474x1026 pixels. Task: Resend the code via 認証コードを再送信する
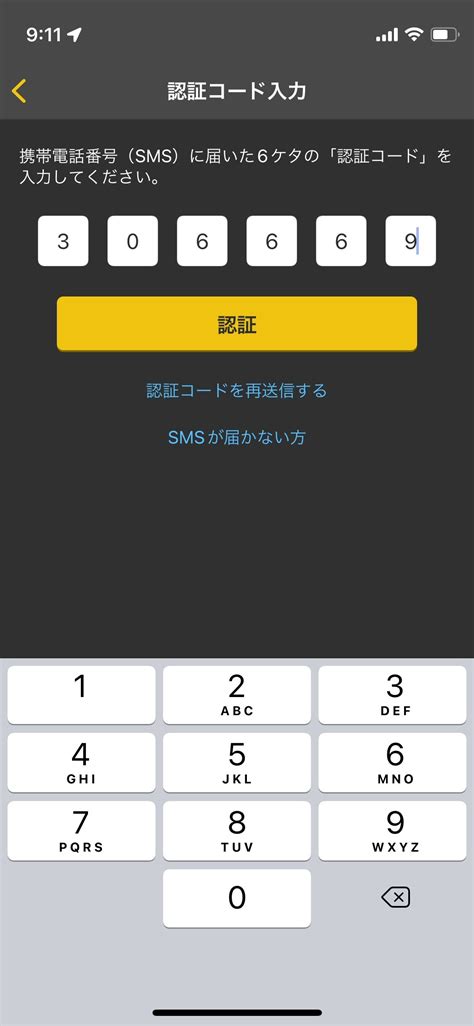pyautogui.click(x=236, y=391)
